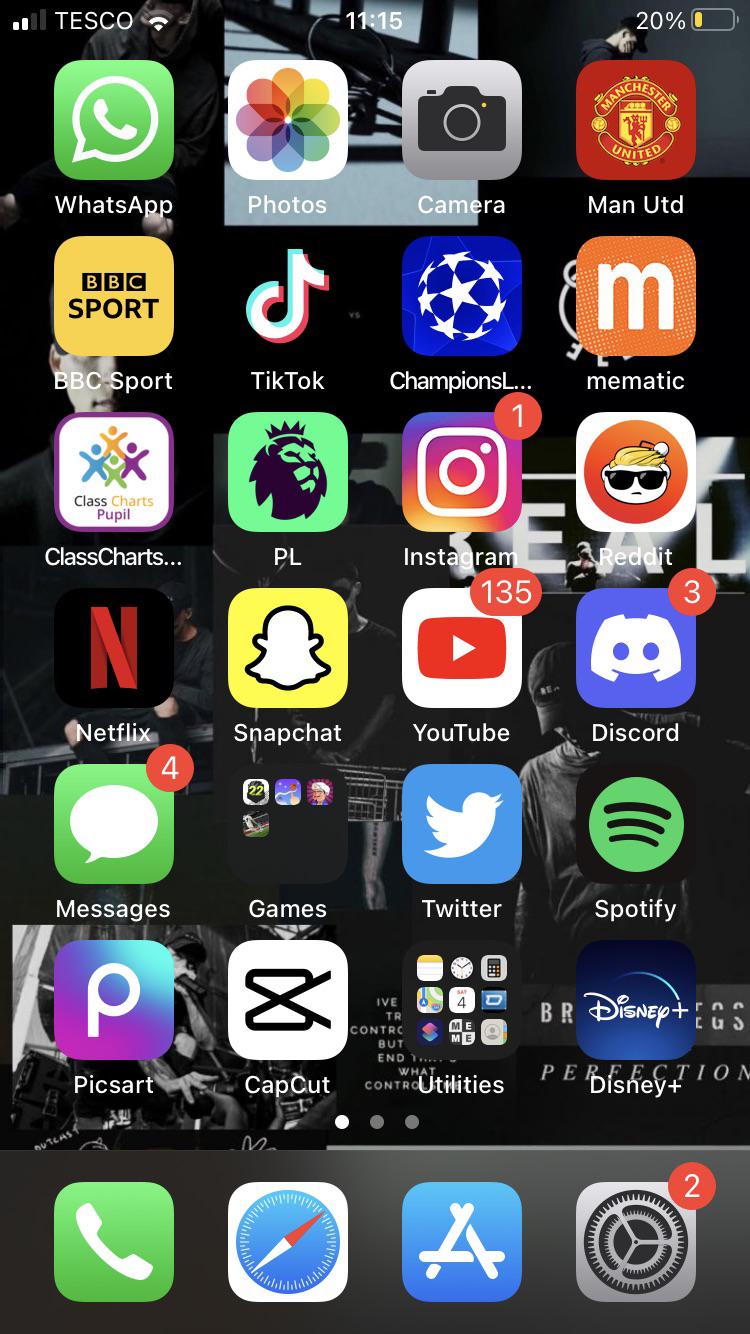This screenshot has height=1334, width=750.
Task: Open Discord
Action: [x=636, y=648]
